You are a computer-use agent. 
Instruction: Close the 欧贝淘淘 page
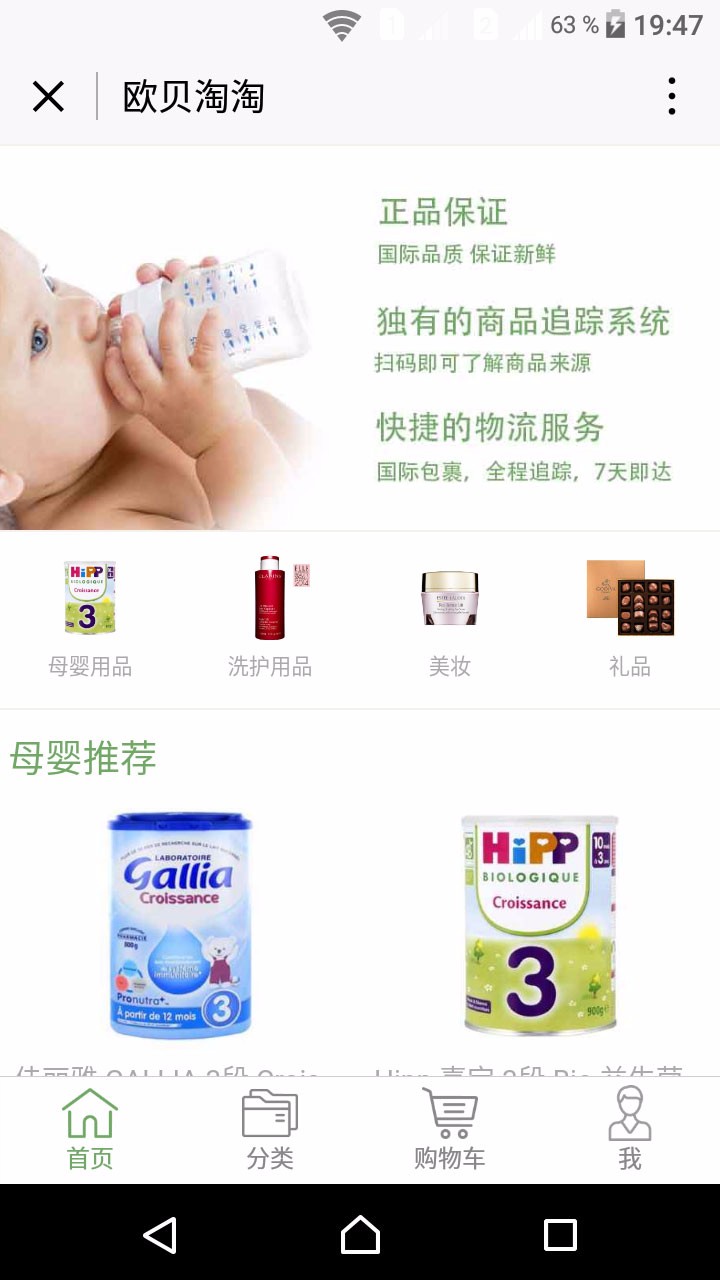[48, 97]
